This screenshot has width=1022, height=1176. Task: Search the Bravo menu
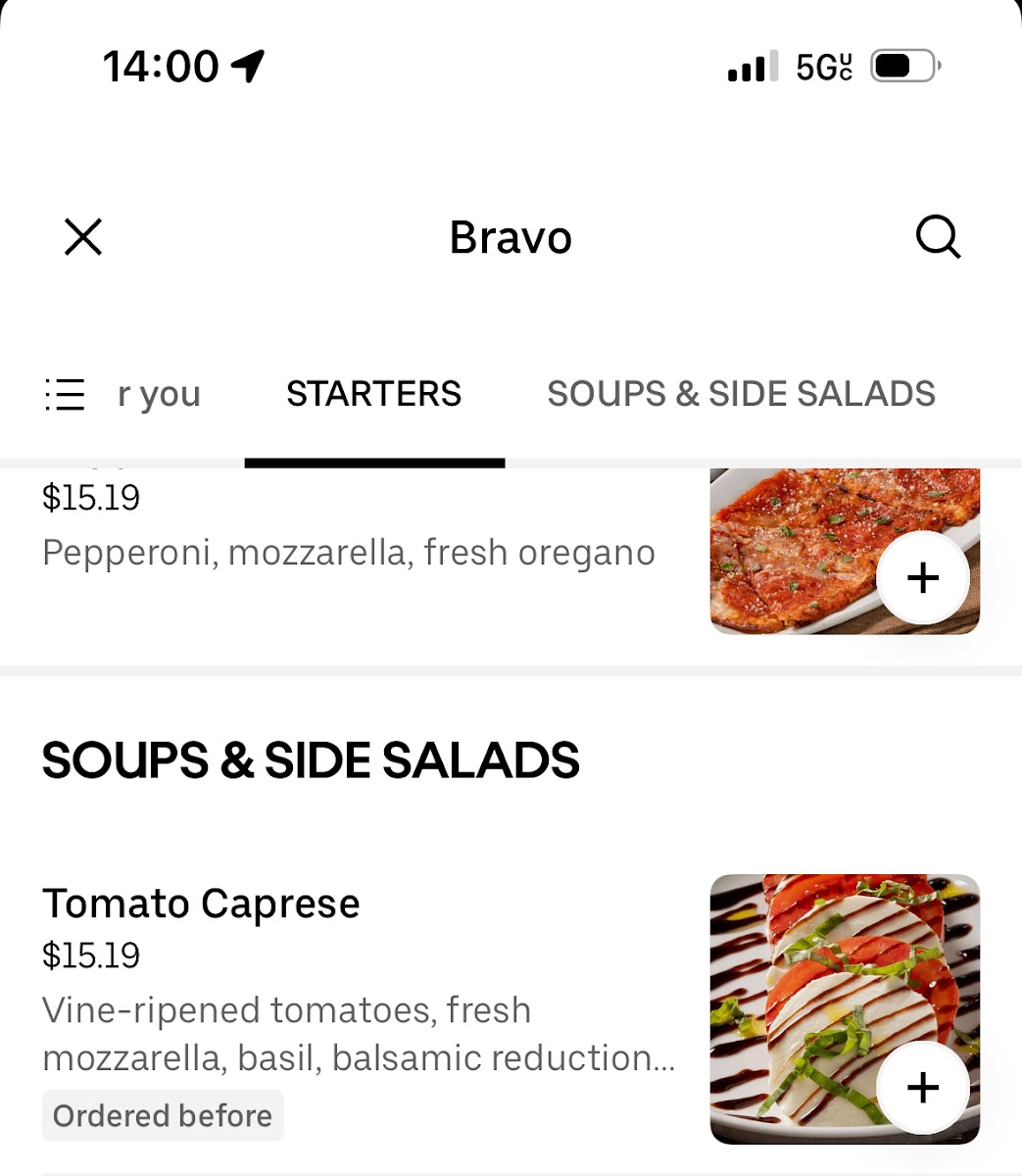(x=938, y=237)
